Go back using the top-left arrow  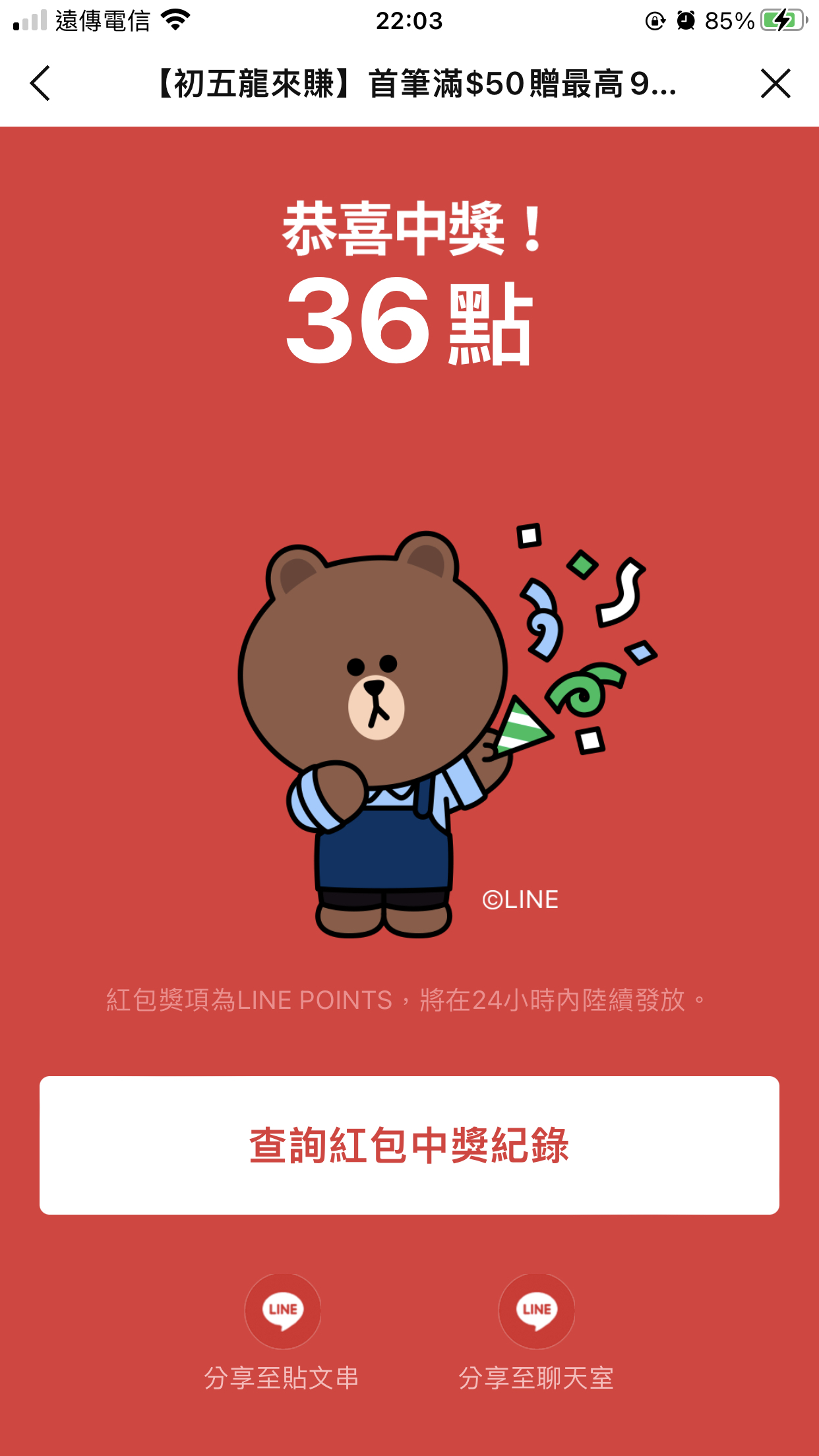[x=40, y=84]
